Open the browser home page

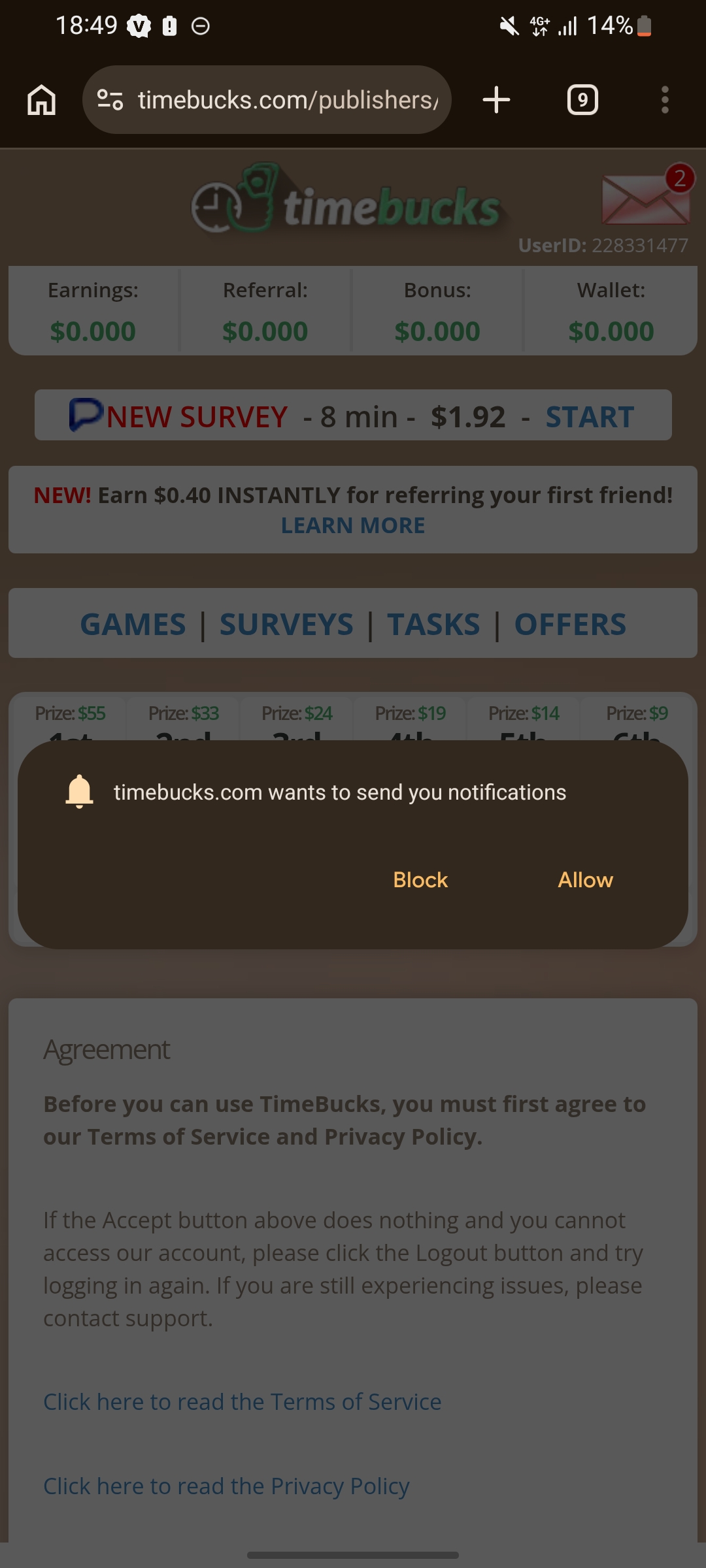tap(42, 100)
